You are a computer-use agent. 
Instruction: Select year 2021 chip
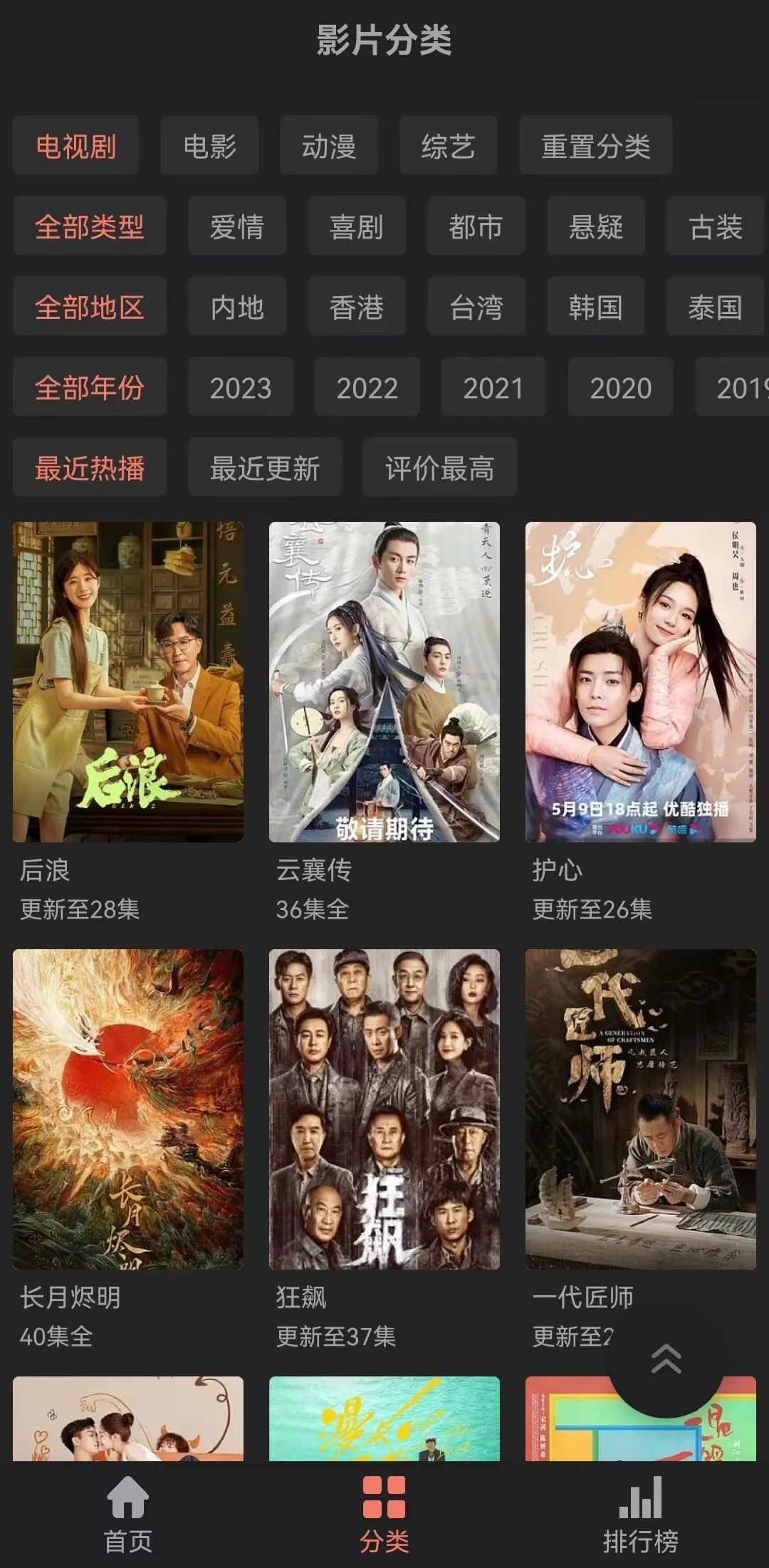[493, 387]
